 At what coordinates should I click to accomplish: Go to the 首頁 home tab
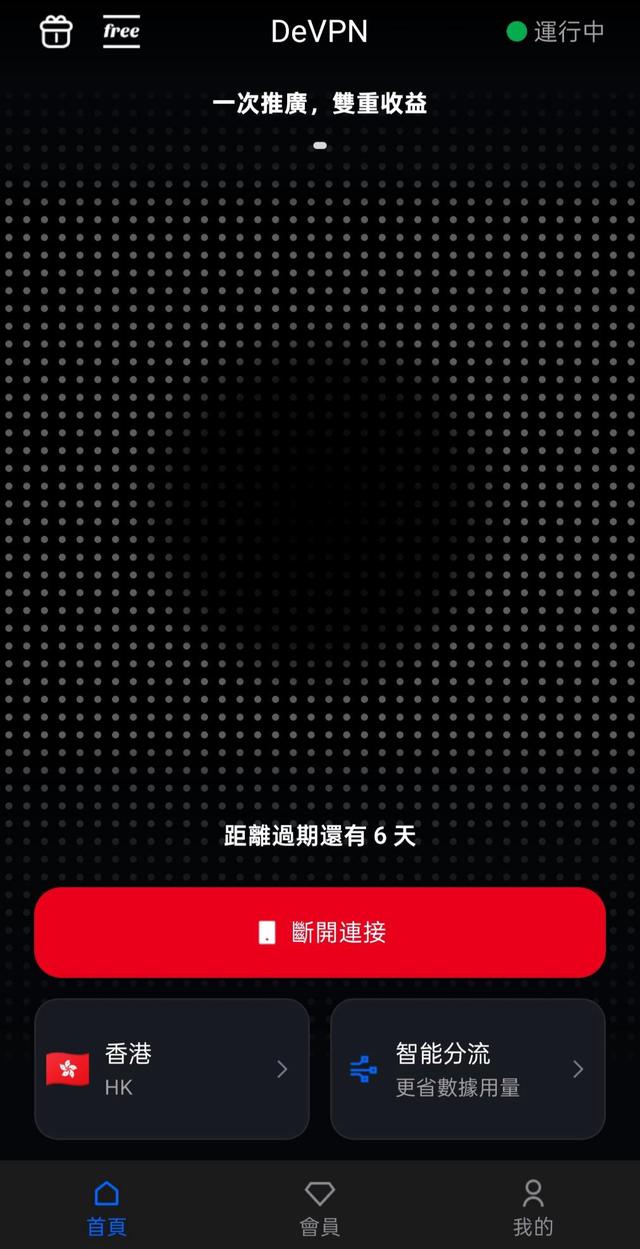tap(106, 1207)
